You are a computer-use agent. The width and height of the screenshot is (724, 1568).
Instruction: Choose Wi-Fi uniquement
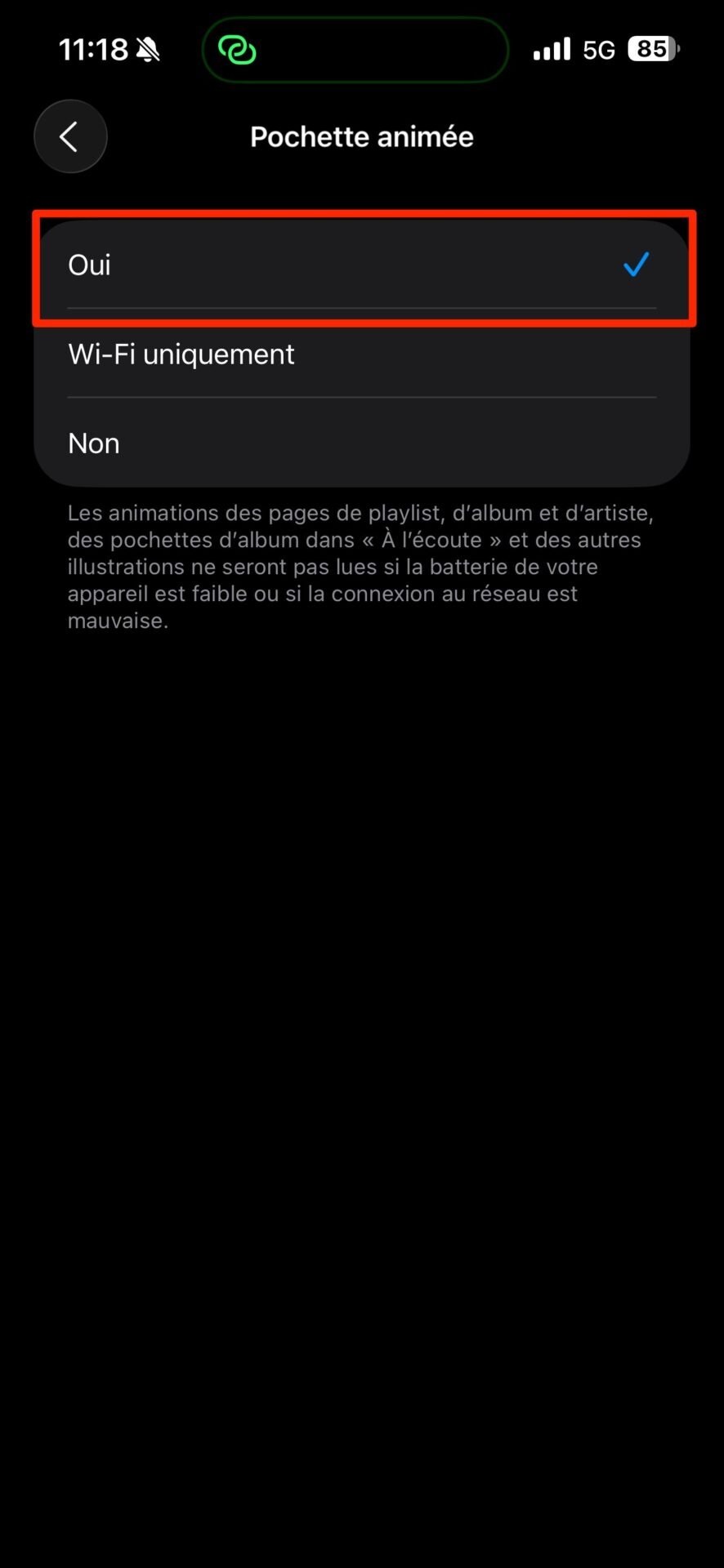point(362,354)
